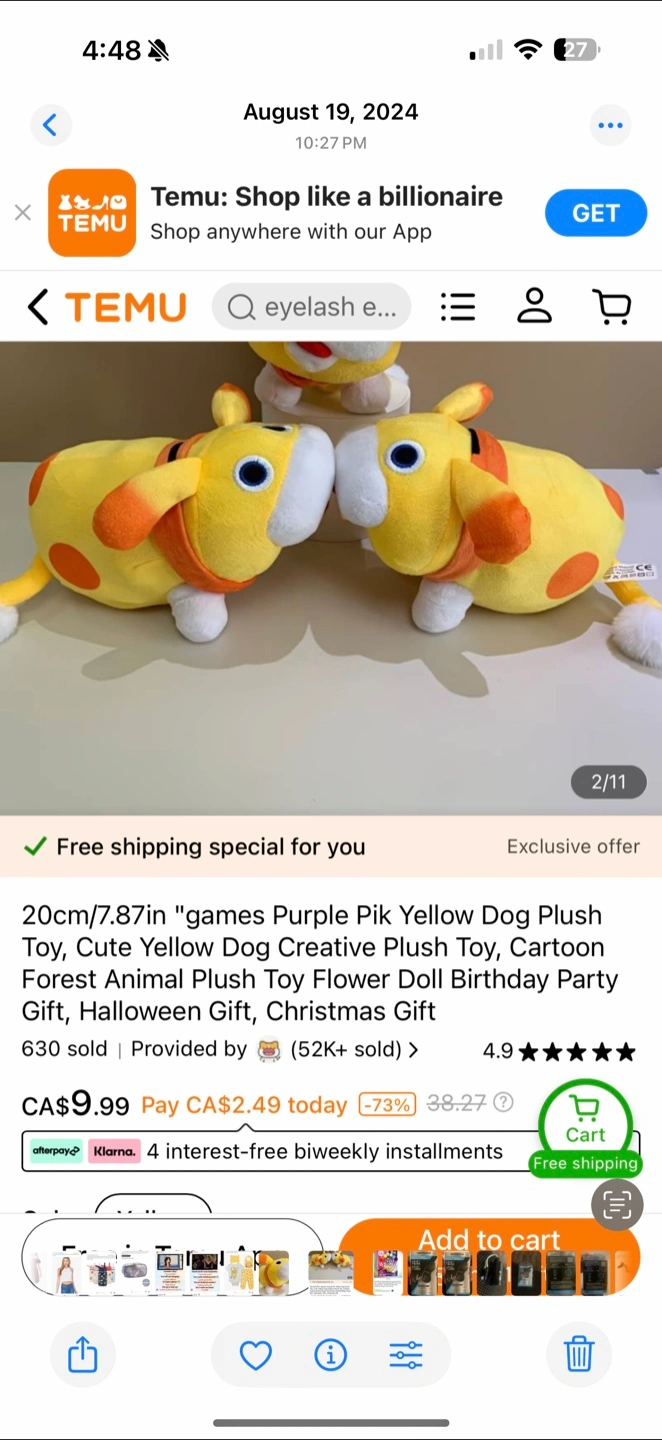Open the more options ellipsis menu

610,125
